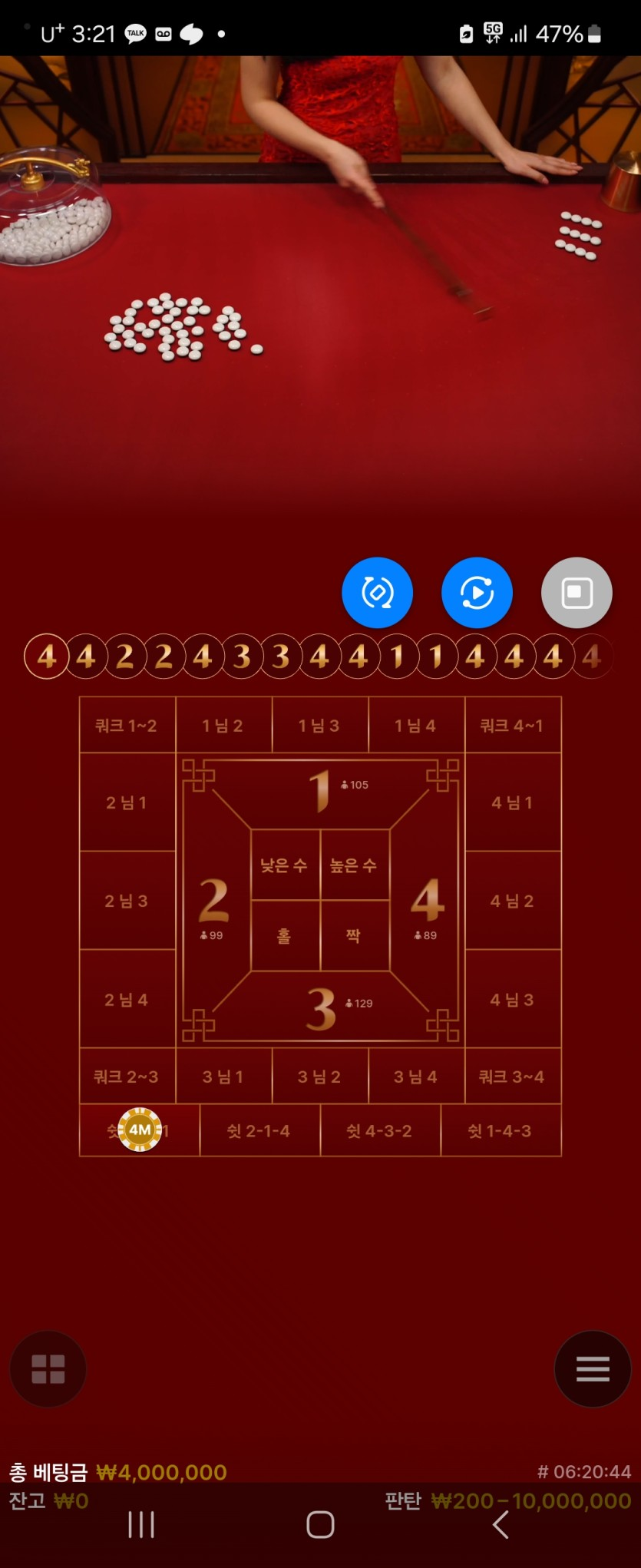This screenshot has height=1568, width=641.
Task: Select the 쉿 2-1-4 bet
Action: tap(259, 1130)
